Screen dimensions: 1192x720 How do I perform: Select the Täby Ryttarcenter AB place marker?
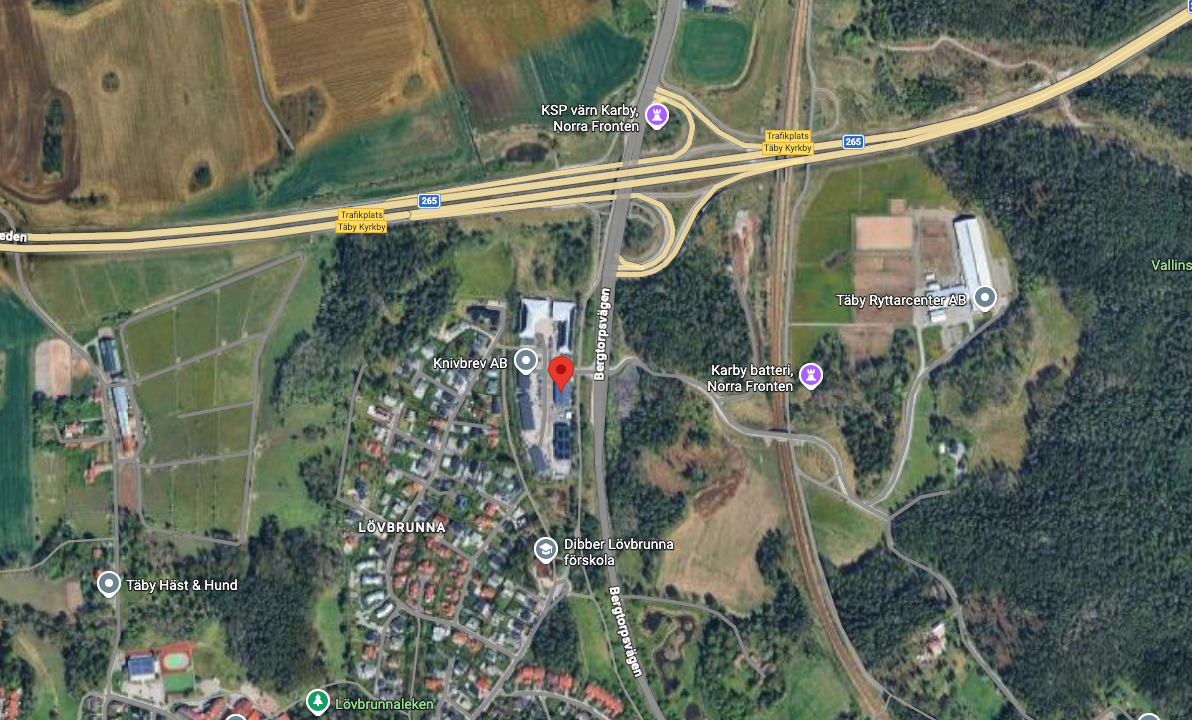coord(985,298)
